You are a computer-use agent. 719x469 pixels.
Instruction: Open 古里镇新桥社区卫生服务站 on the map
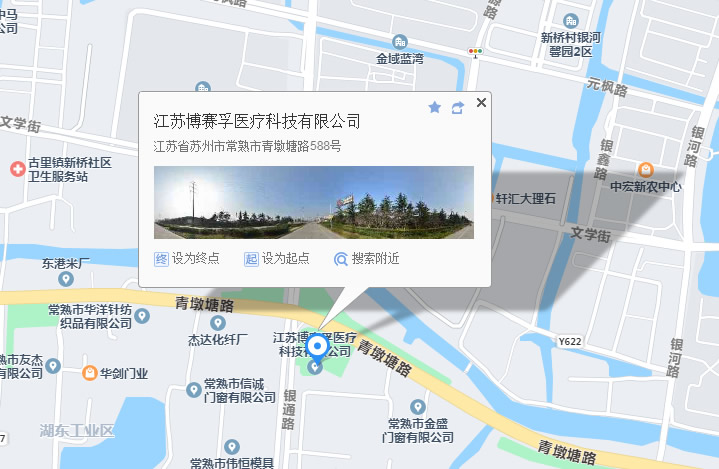(x=17, y=169)
